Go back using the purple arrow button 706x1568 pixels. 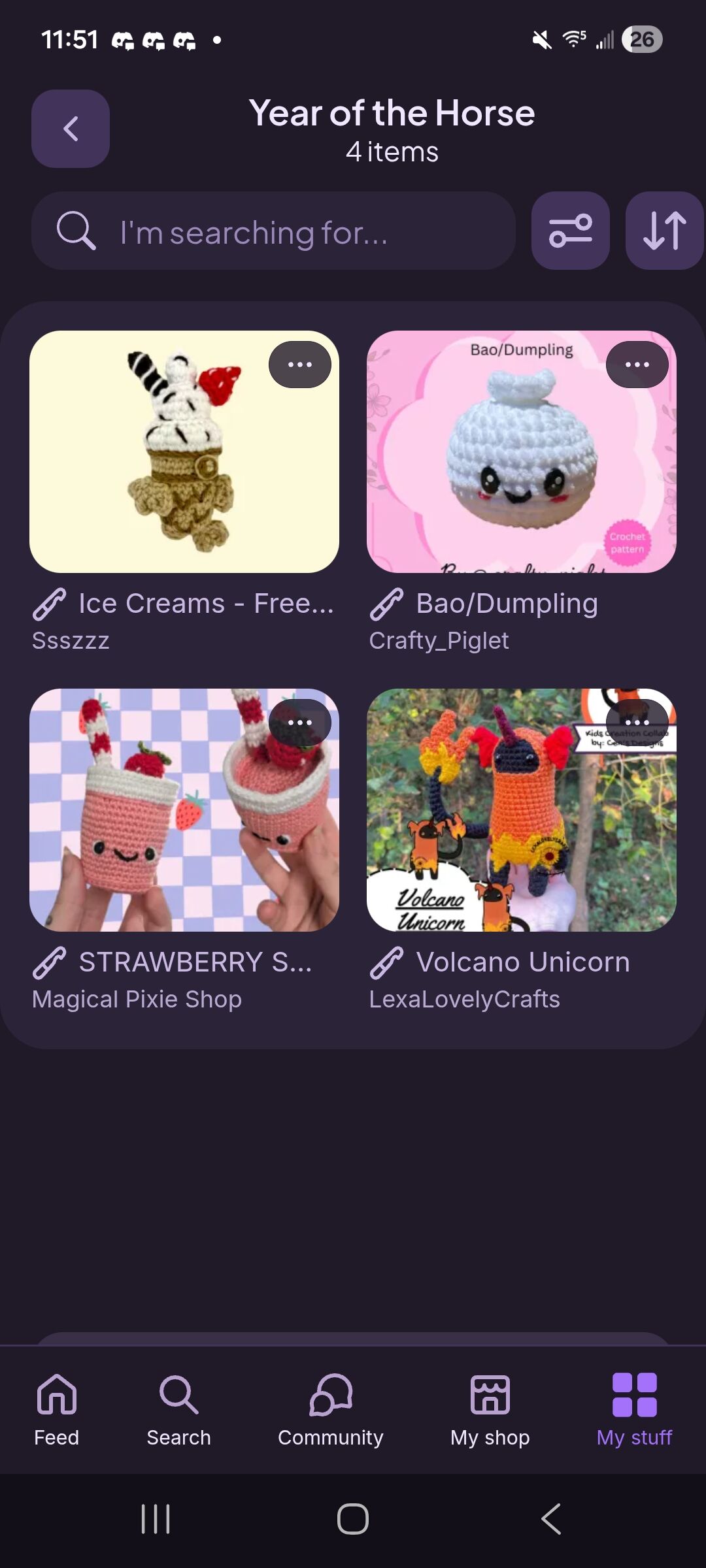[71, 129]
